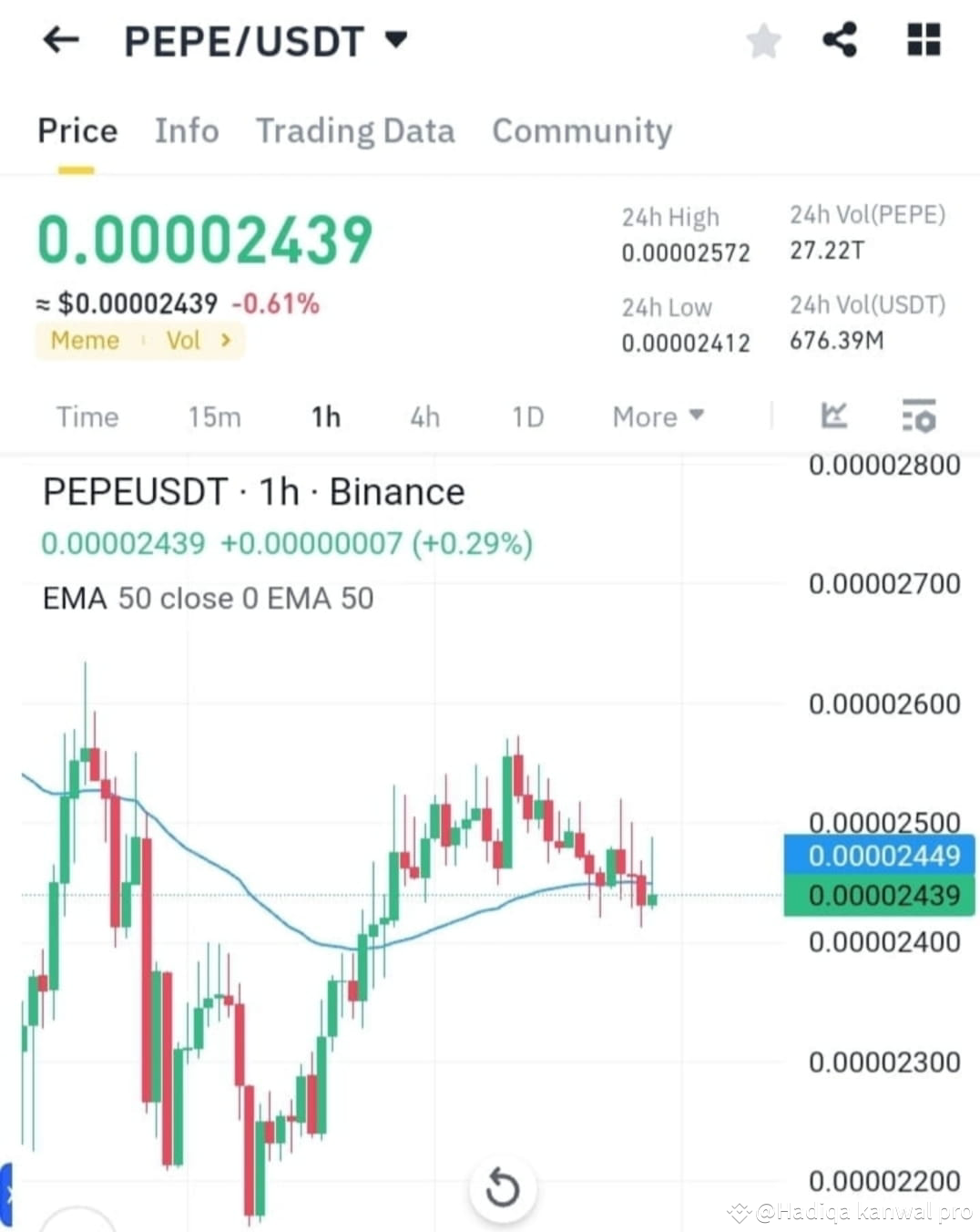This screenshot has width=980, height=1232.
Task: Select the chart style icon beside timeframes
Action: tap(832, 416)
